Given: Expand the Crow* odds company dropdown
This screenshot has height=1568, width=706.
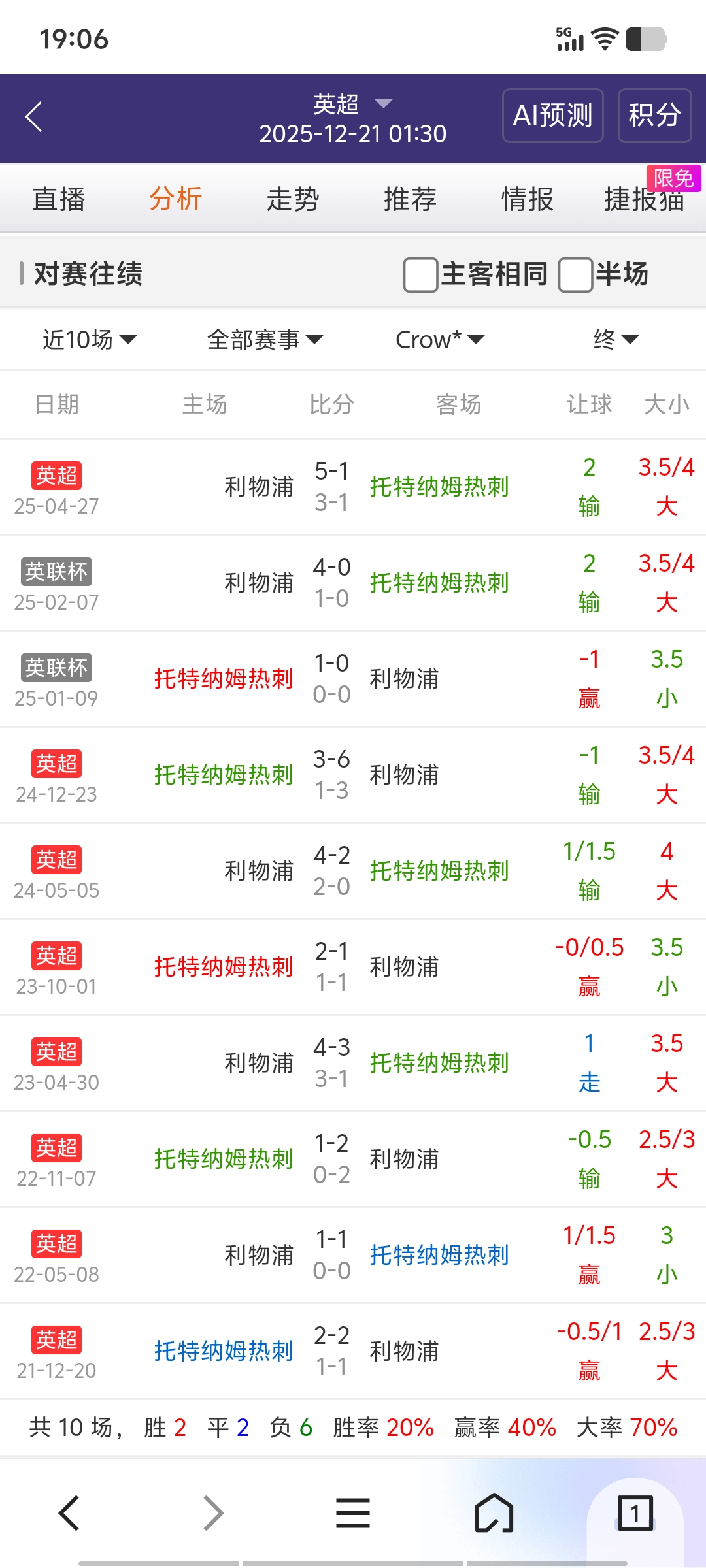Looking at the screenshot, I should coord(440,340).
